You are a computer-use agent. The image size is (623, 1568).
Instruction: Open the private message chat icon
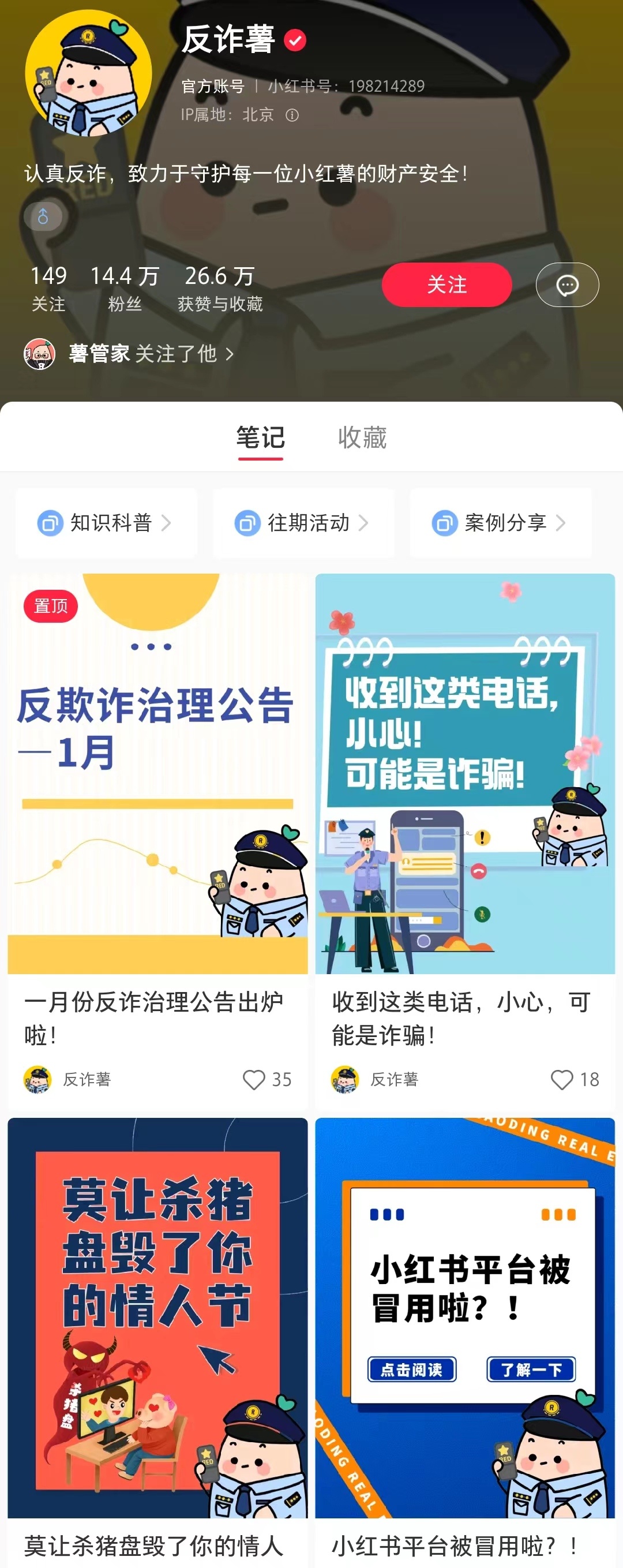click(567, 285)
